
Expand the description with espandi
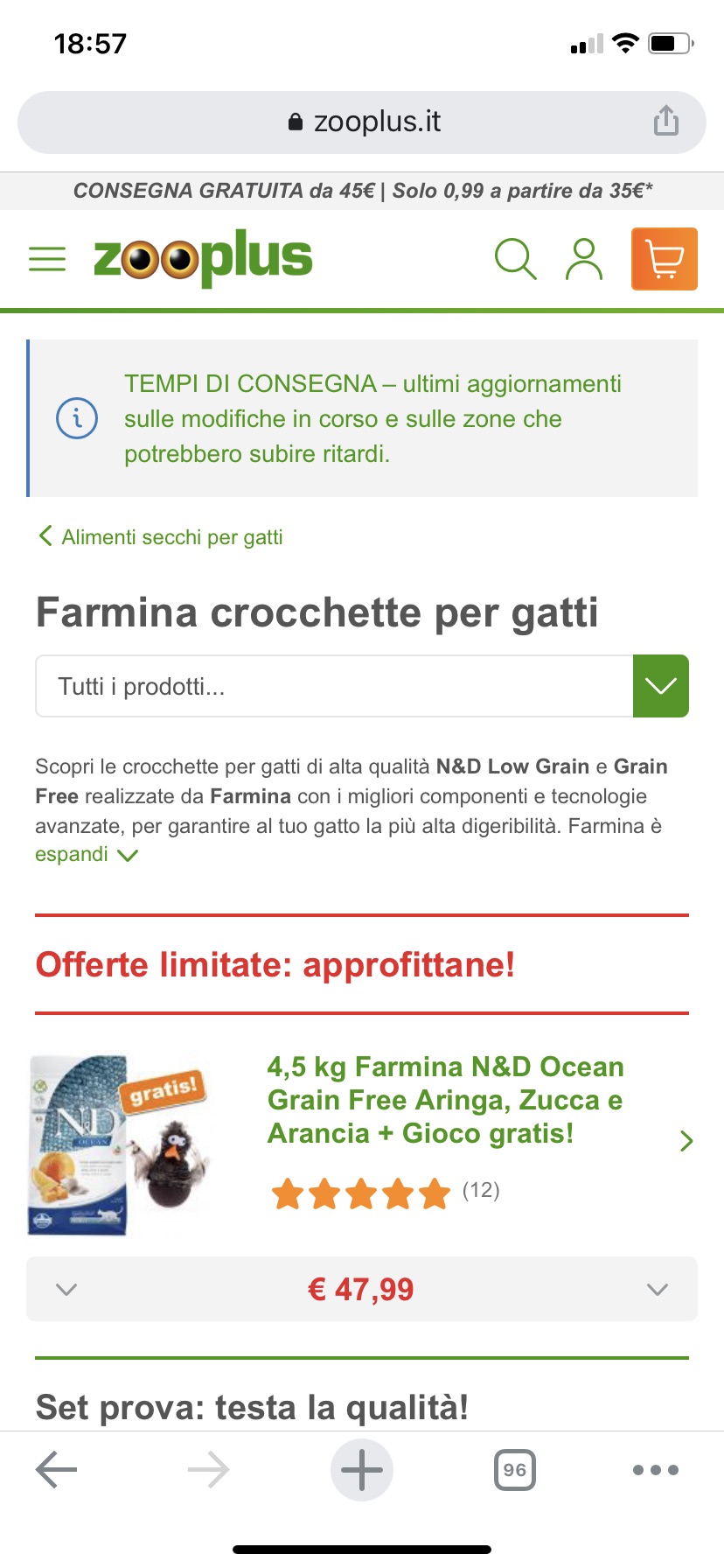pos(86,855)
